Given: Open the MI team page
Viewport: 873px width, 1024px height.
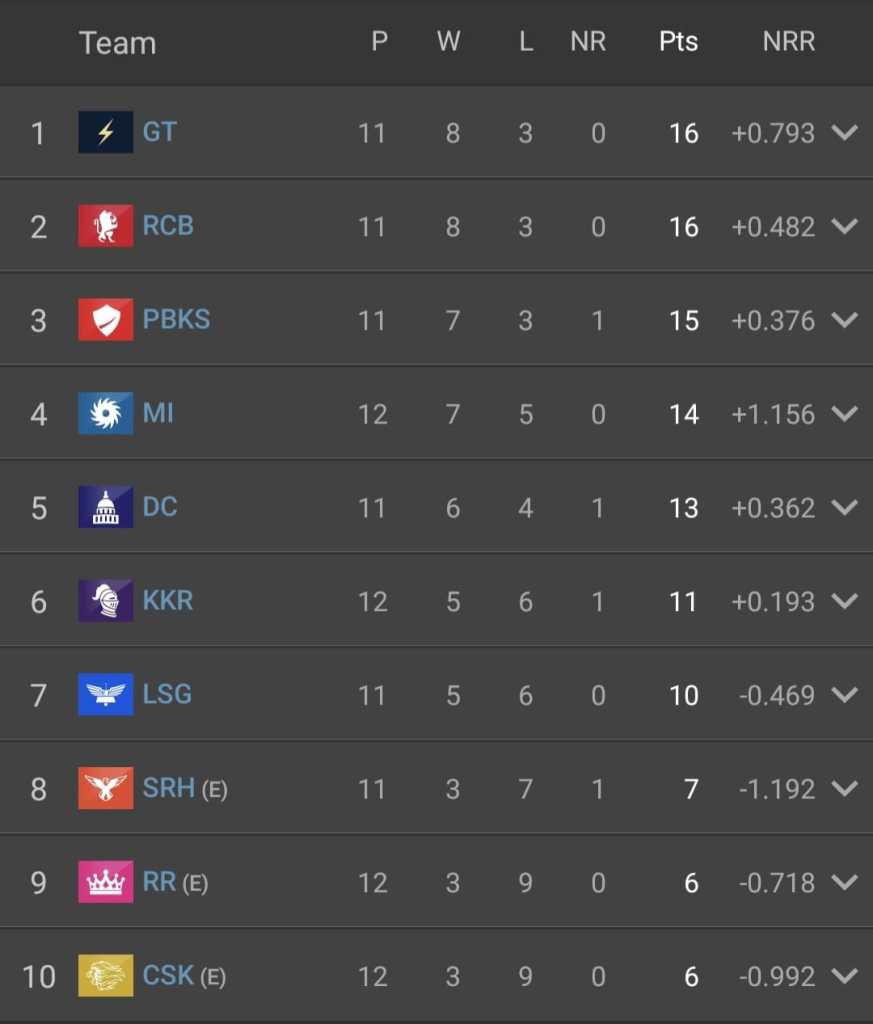Looking at the screenshot, I should click(x=158, y=413).
